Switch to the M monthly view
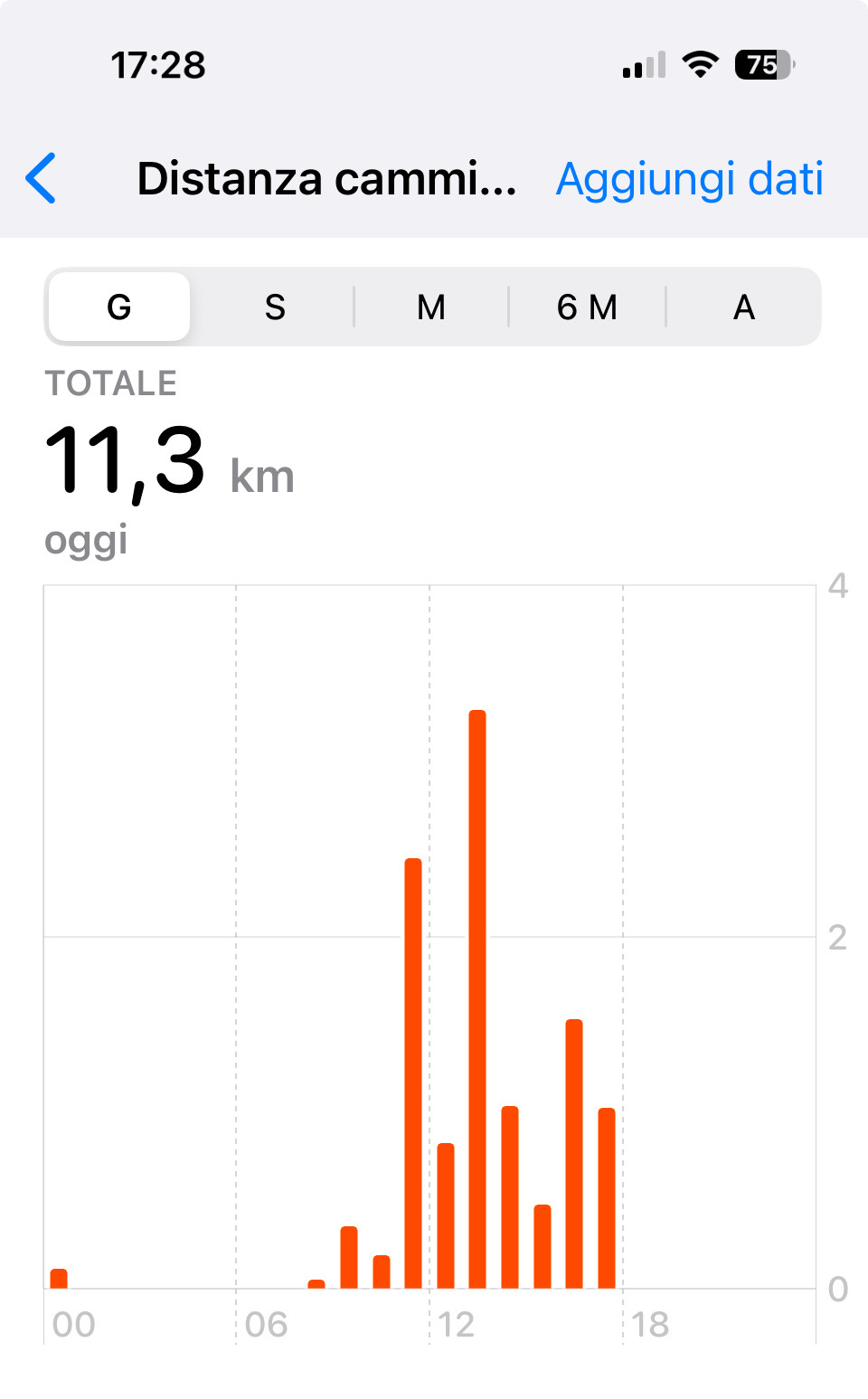868x1399 pixels. (x=431, y=307)
